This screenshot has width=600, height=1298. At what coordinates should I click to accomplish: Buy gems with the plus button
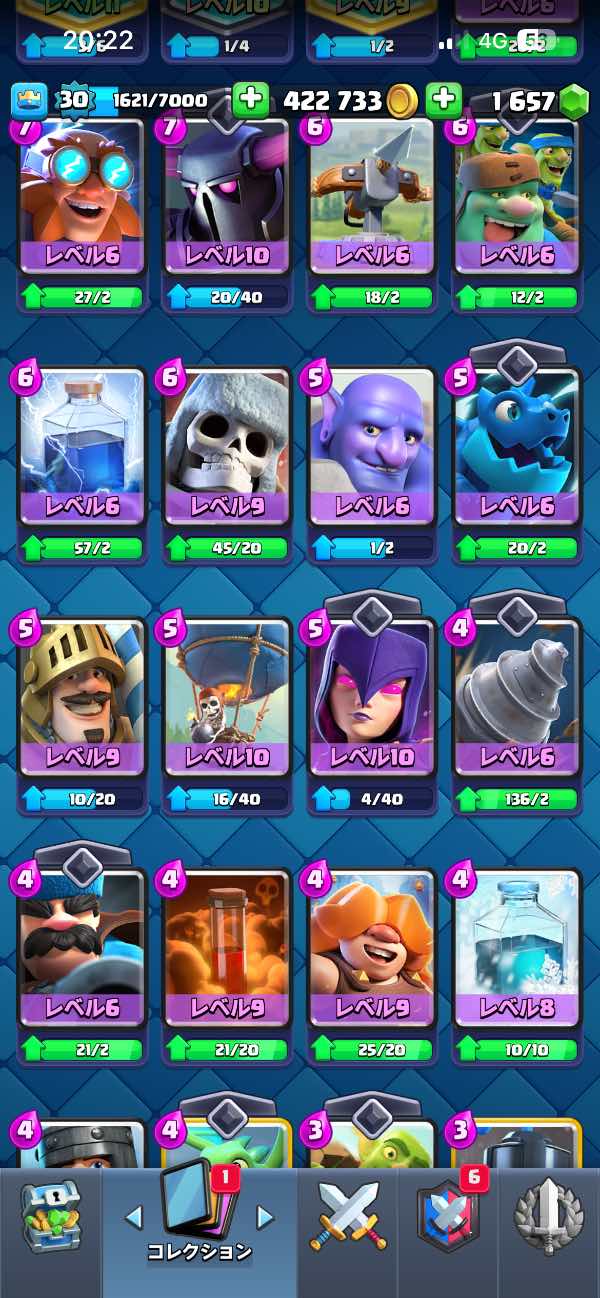point(443,100)
